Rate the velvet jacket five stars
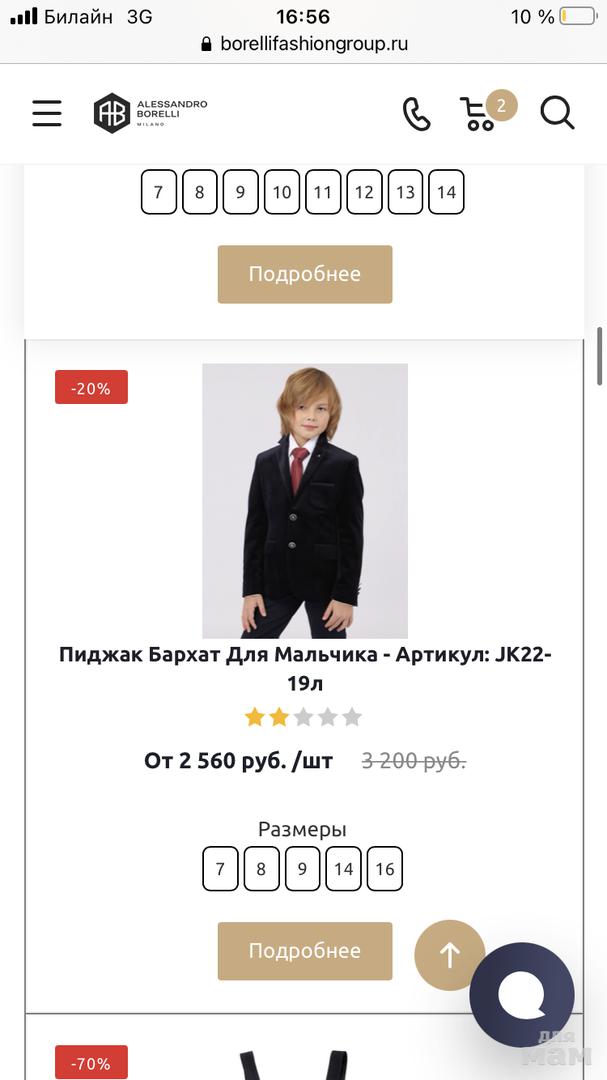Image resolution: width=607 pixels, height=1080 pixels. pos(351,717)
